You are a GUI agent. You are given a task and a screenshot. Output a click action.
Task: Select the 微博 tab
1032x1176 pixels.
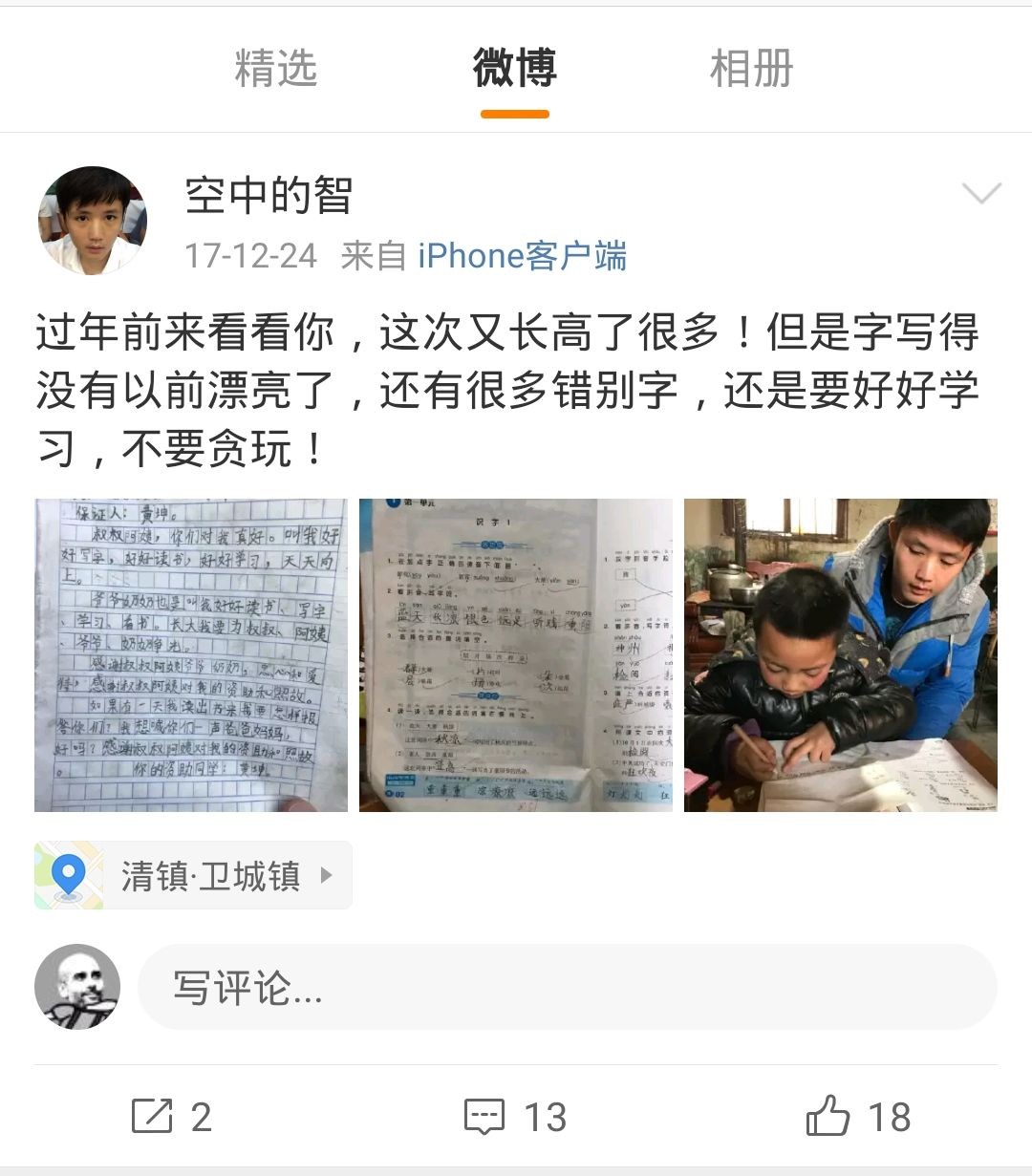coord(514,70)
